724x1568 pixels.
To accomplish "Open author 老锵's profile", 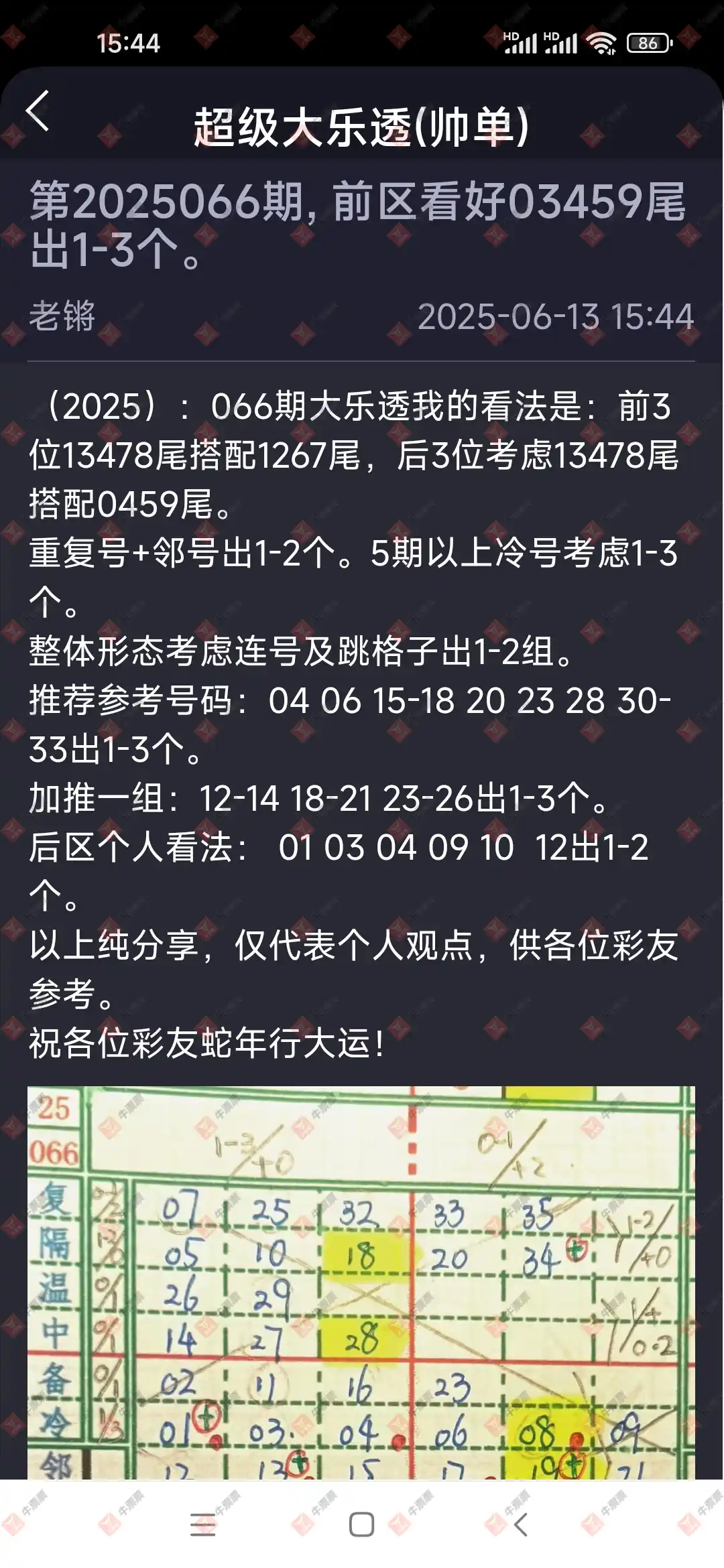I will (62, 316).
